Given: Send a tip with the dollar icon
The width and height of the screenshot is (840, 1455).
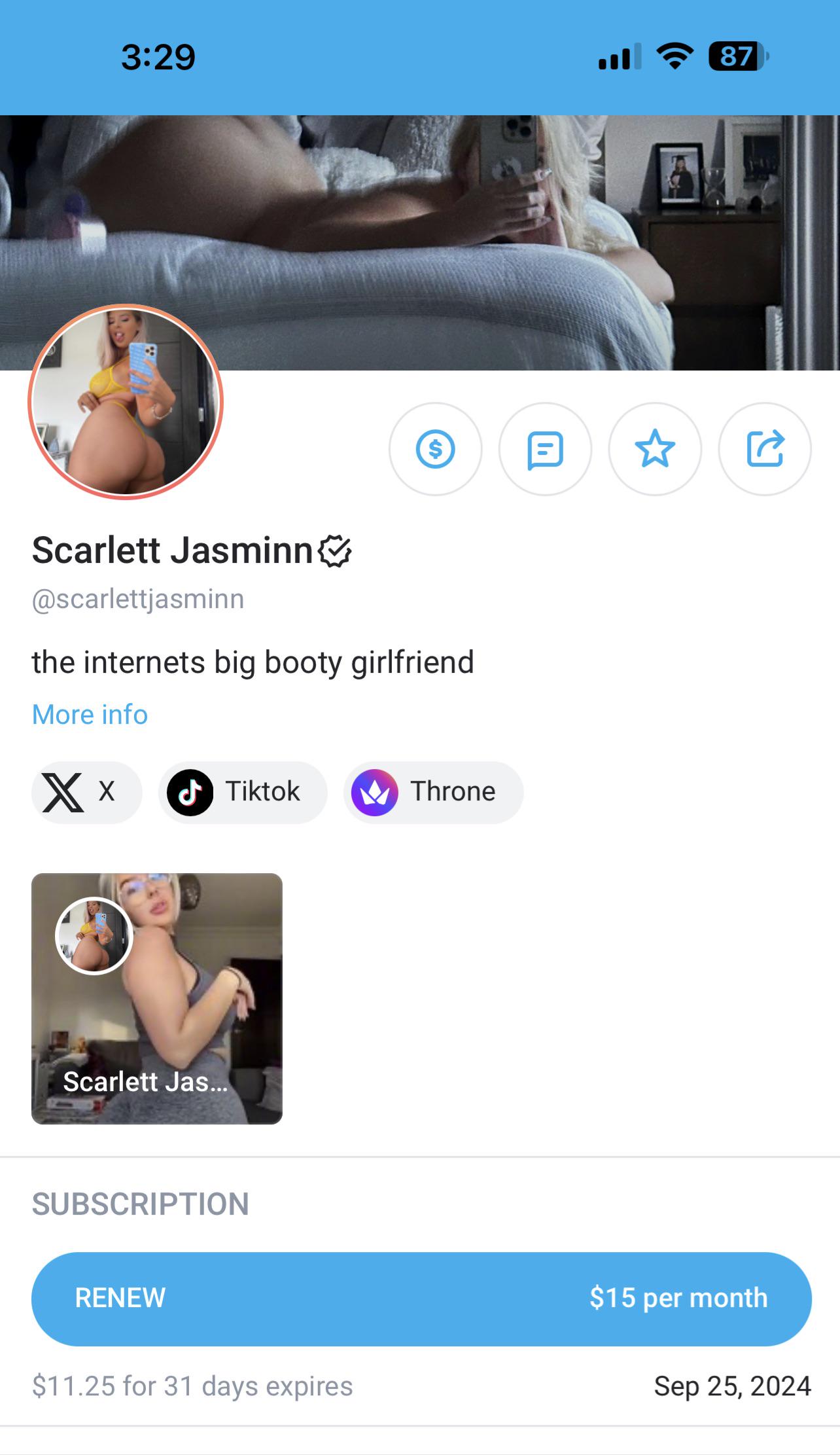Looking at the screenshot, I should (x=435, y=449).
